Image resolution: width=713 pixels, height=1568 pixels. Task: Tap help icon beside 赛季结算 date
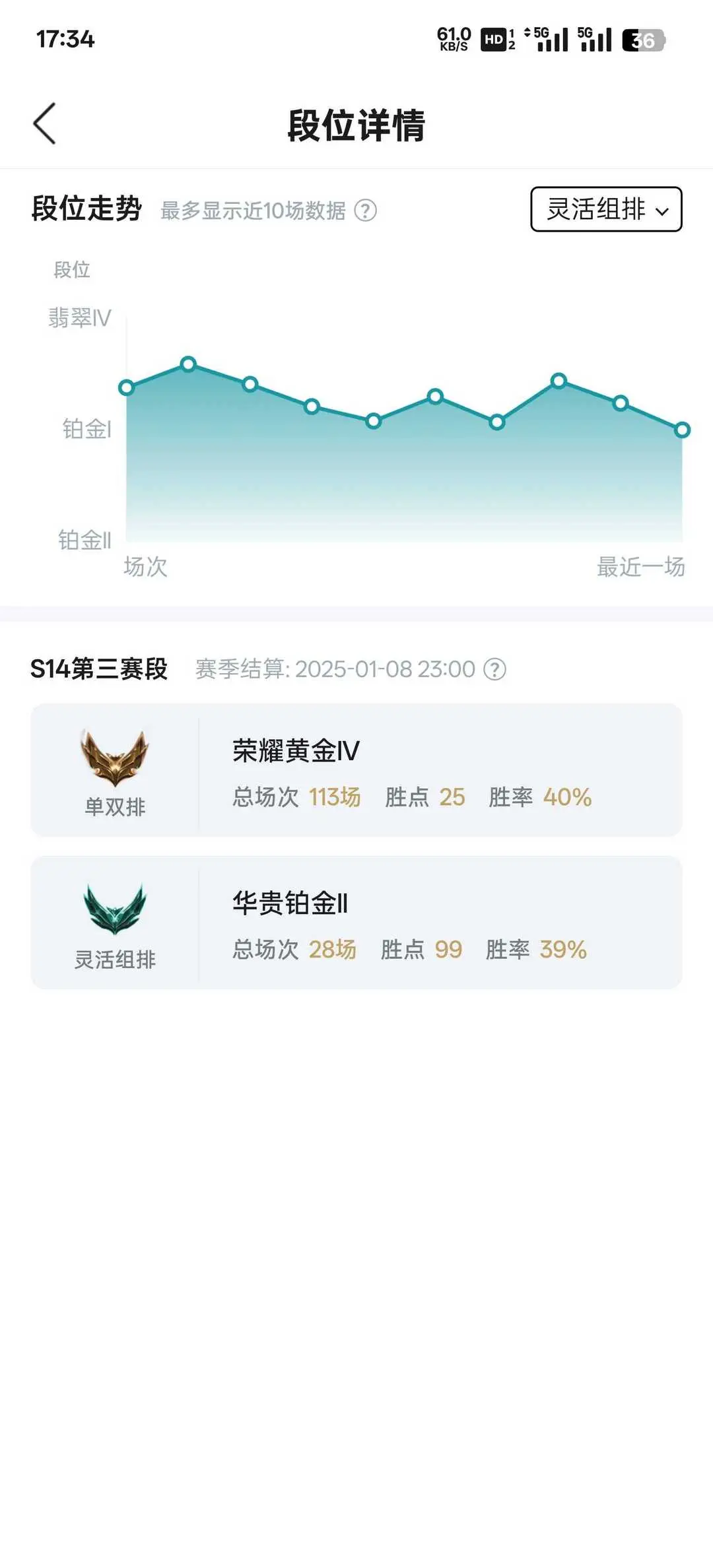(x=494, y=669)
